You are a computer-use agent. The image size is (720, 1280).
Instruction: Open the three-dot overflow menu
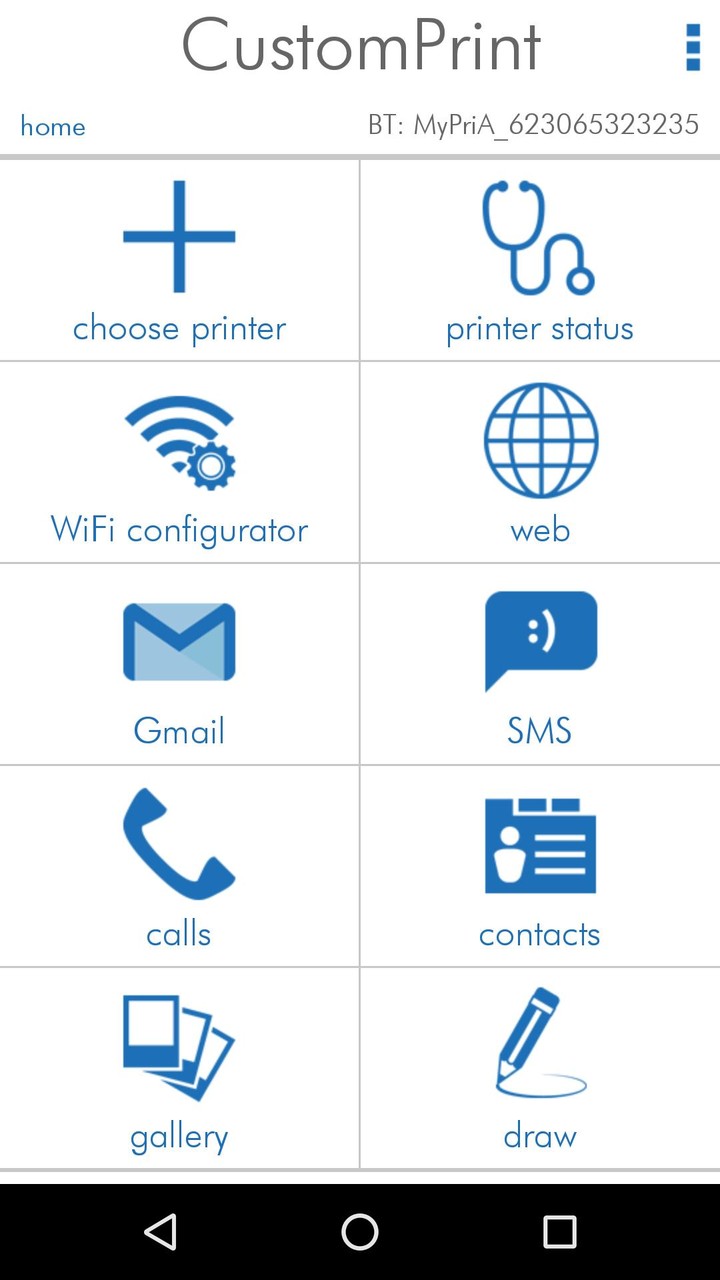click(692, 48)
